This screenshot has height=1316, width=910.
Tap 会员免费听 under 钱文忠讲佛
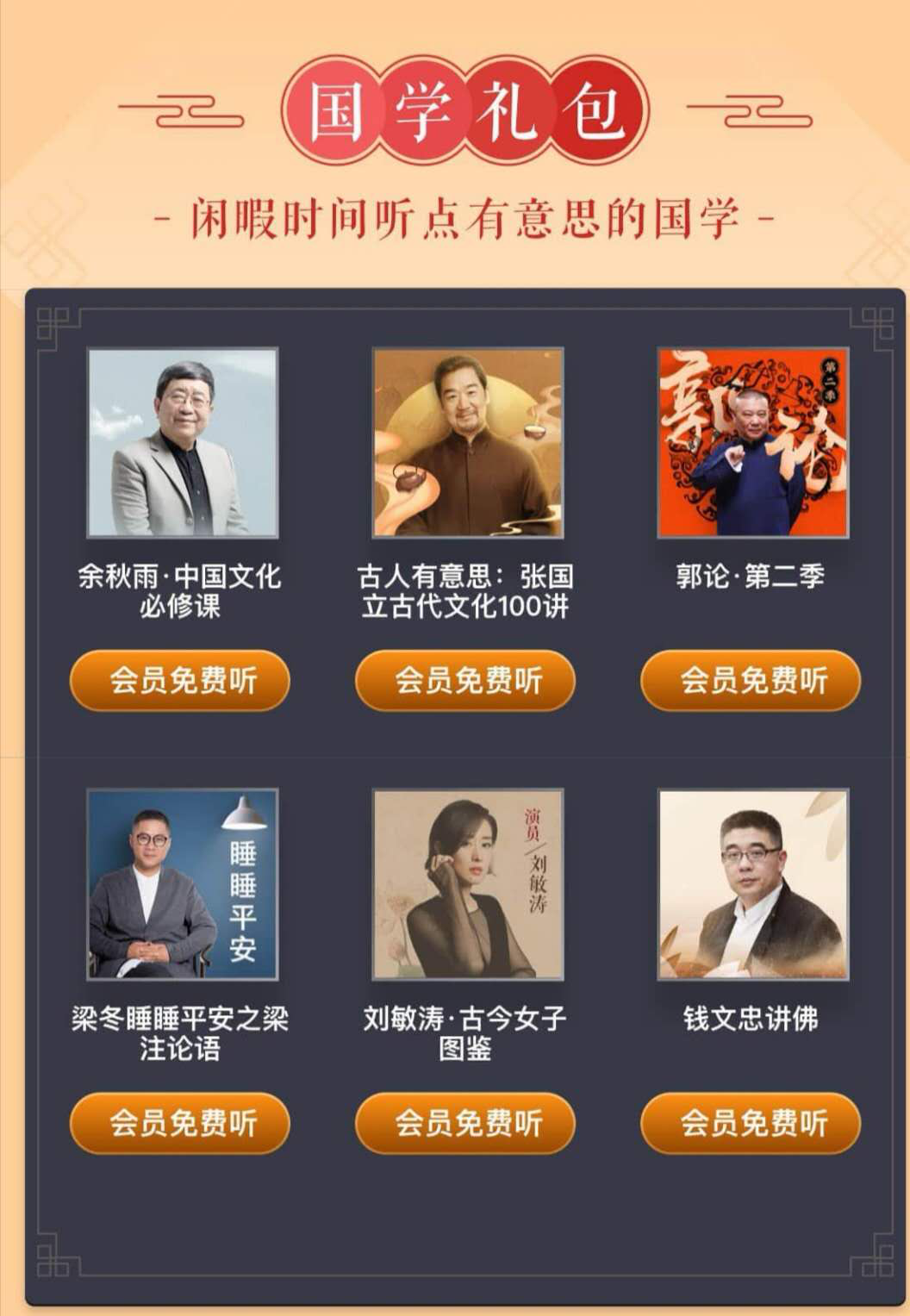751,1123
